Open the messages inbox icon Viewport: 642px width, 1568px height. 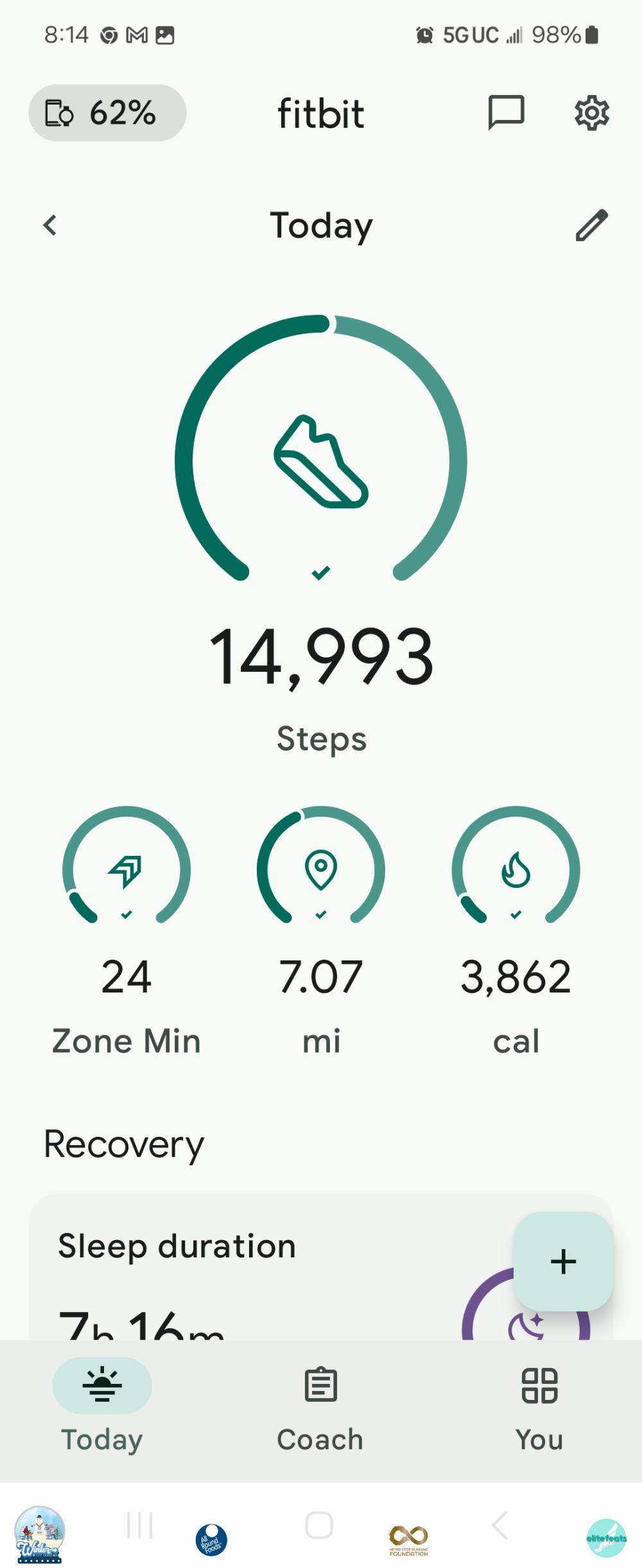click(506, 113)
